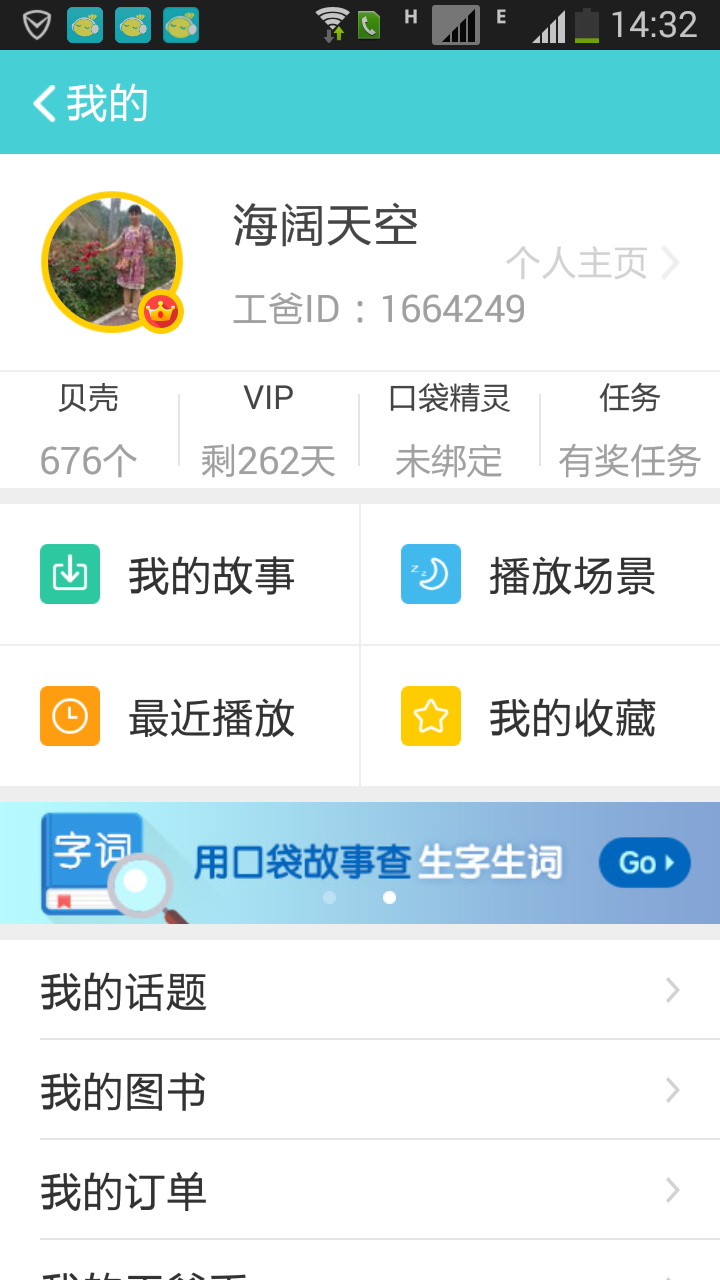Open 我的收藏 favorites

click(x=540, y=716)
